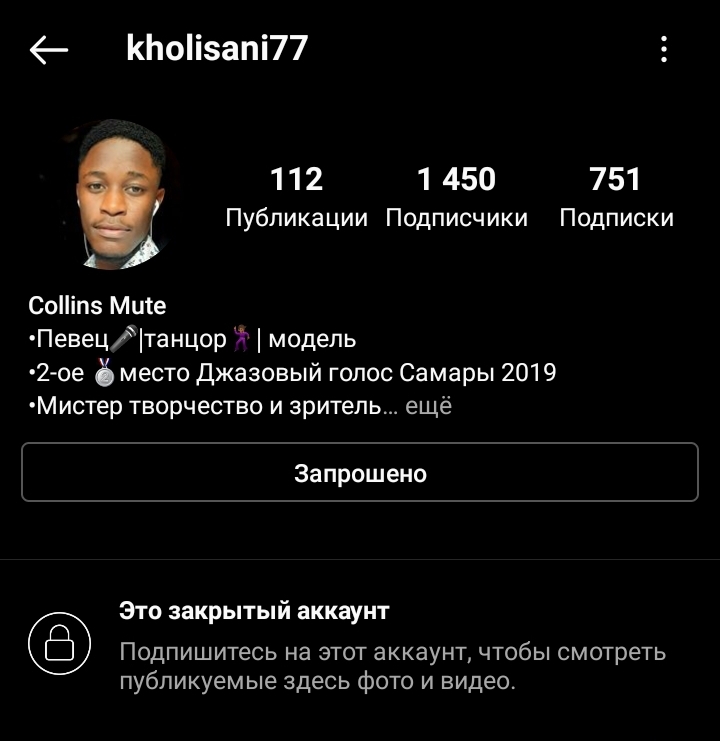Open the three-dot overflow menu
The image size is (720, 741).
point(664,50)
